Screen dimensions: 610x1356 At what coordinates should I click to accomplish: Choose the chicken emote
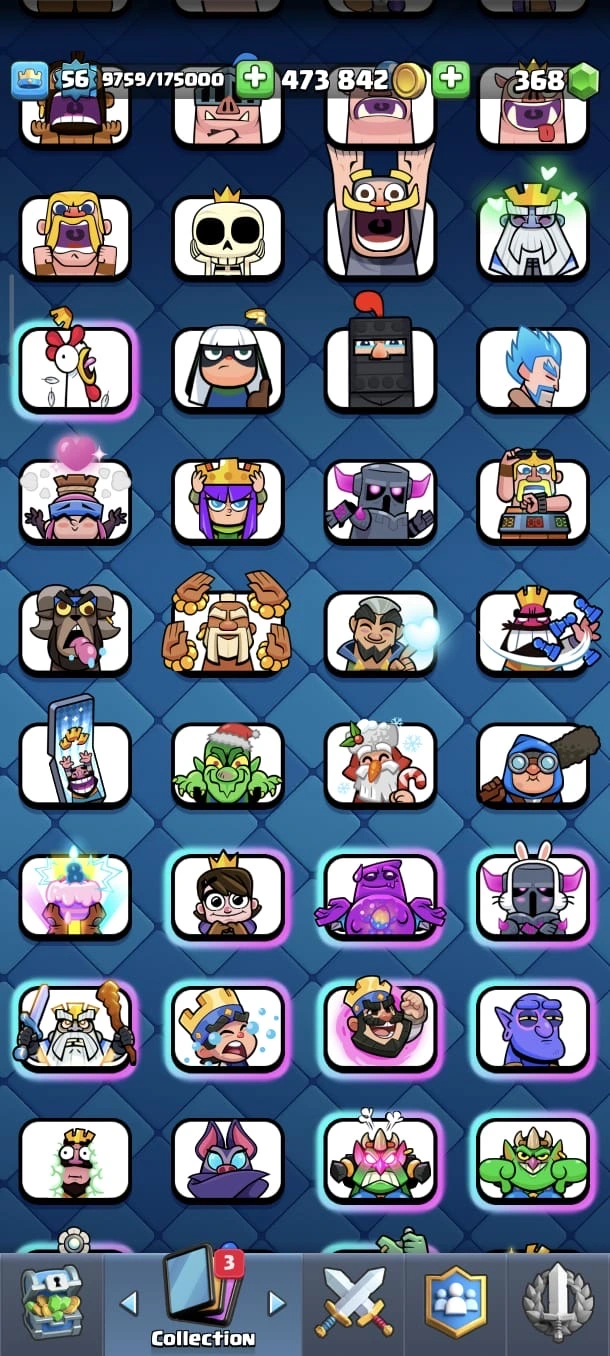coord(75,369)
